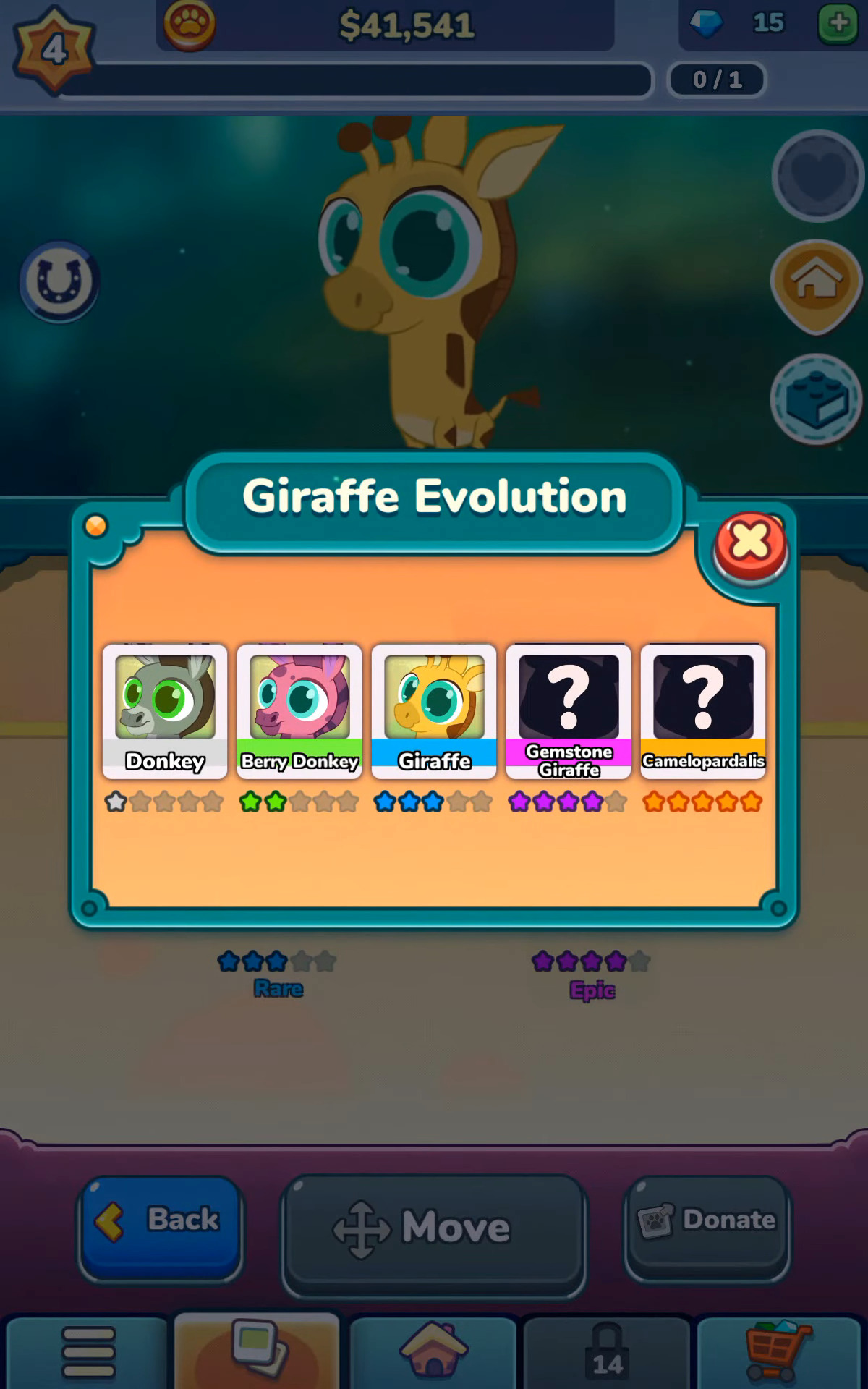
Task: Tap the Back button
Action: pos(161,1228)
